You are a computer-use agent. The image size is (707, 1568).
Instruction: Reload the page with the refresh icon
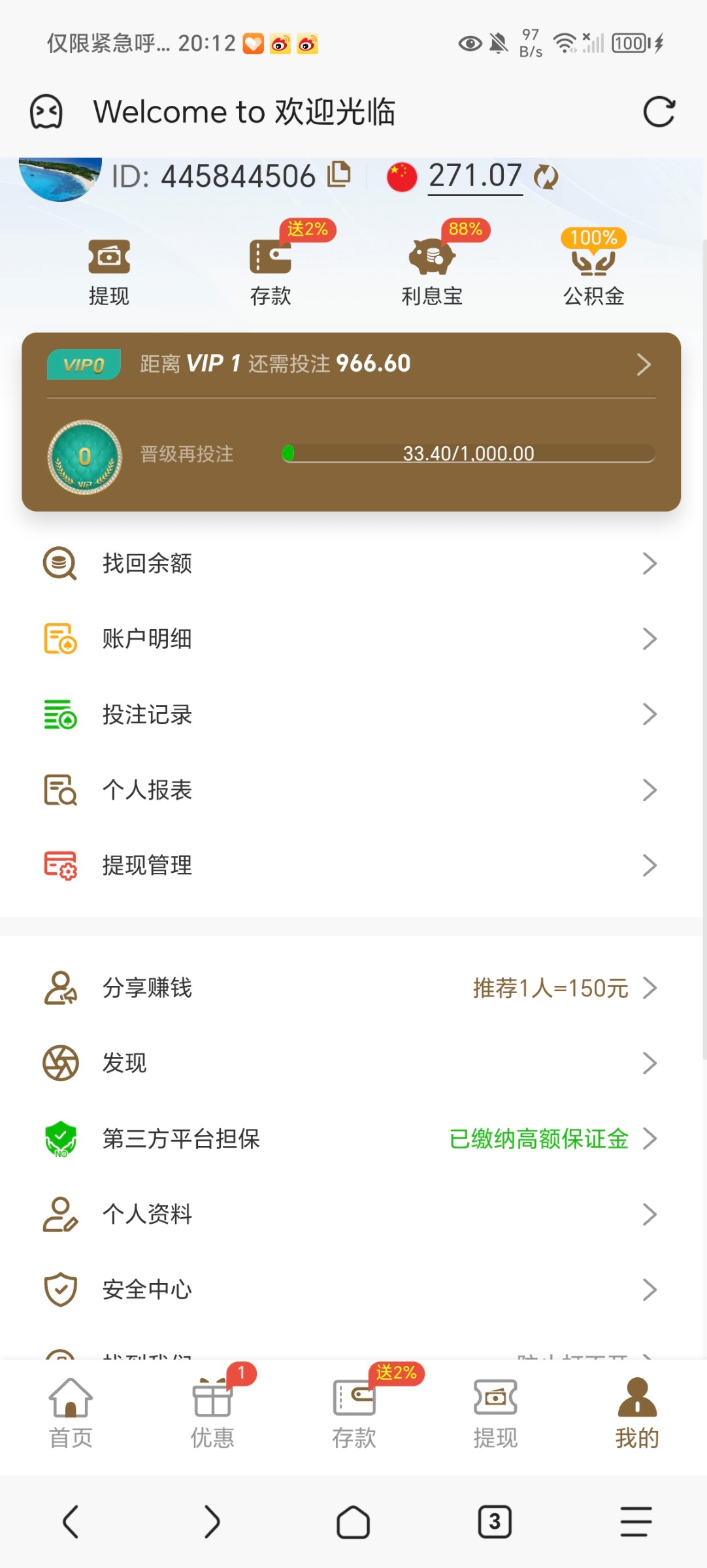(659, 112)
